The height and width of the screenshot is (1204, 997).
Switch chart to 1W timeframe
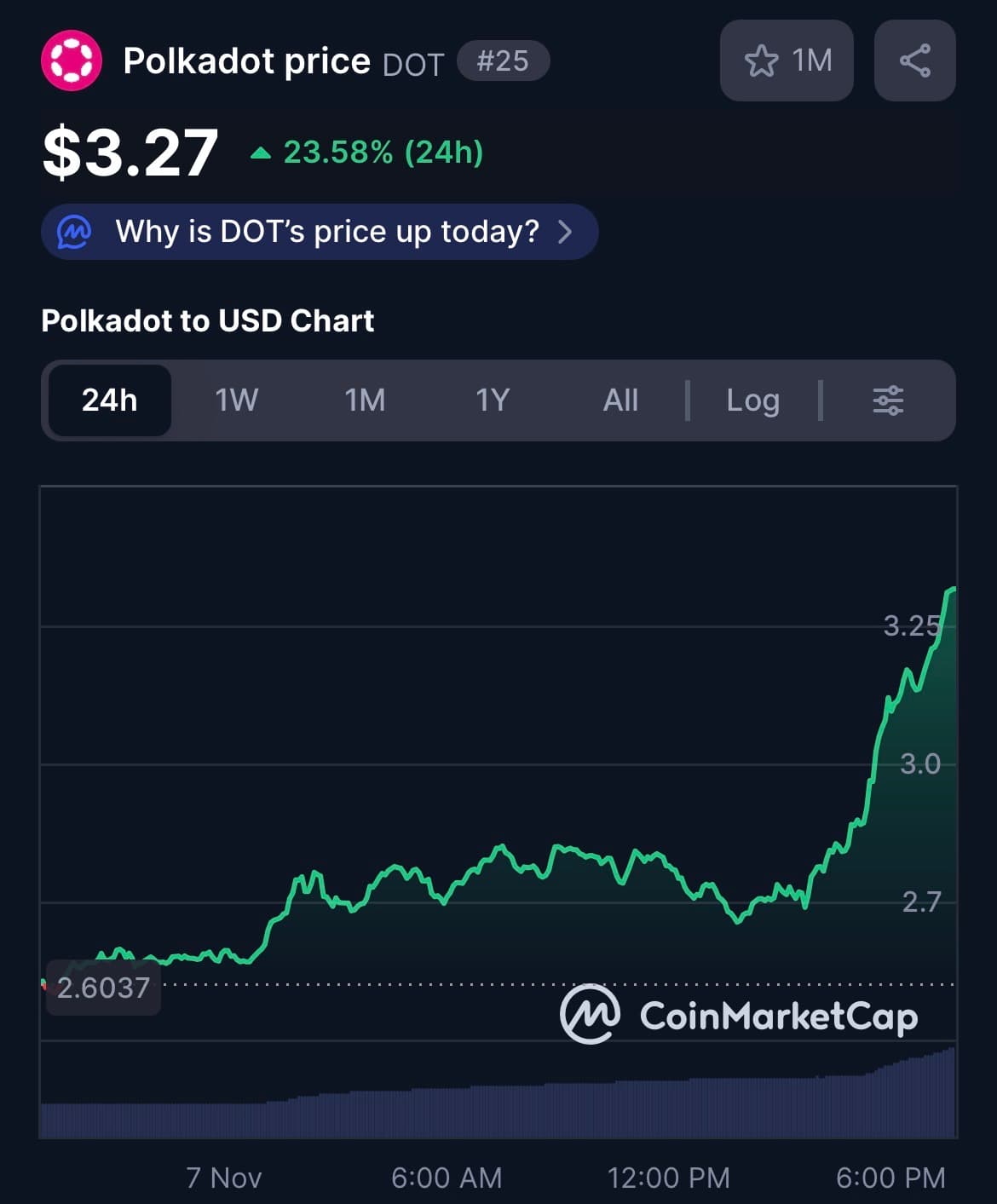click(x=236, y=400)
